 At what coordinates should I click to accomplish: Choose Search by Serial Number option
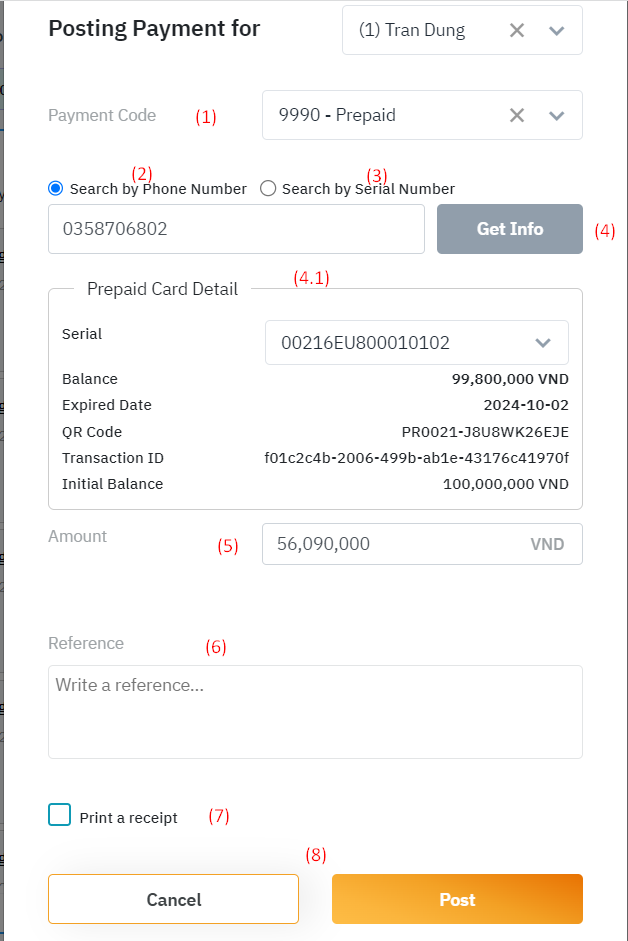[268, 188]
